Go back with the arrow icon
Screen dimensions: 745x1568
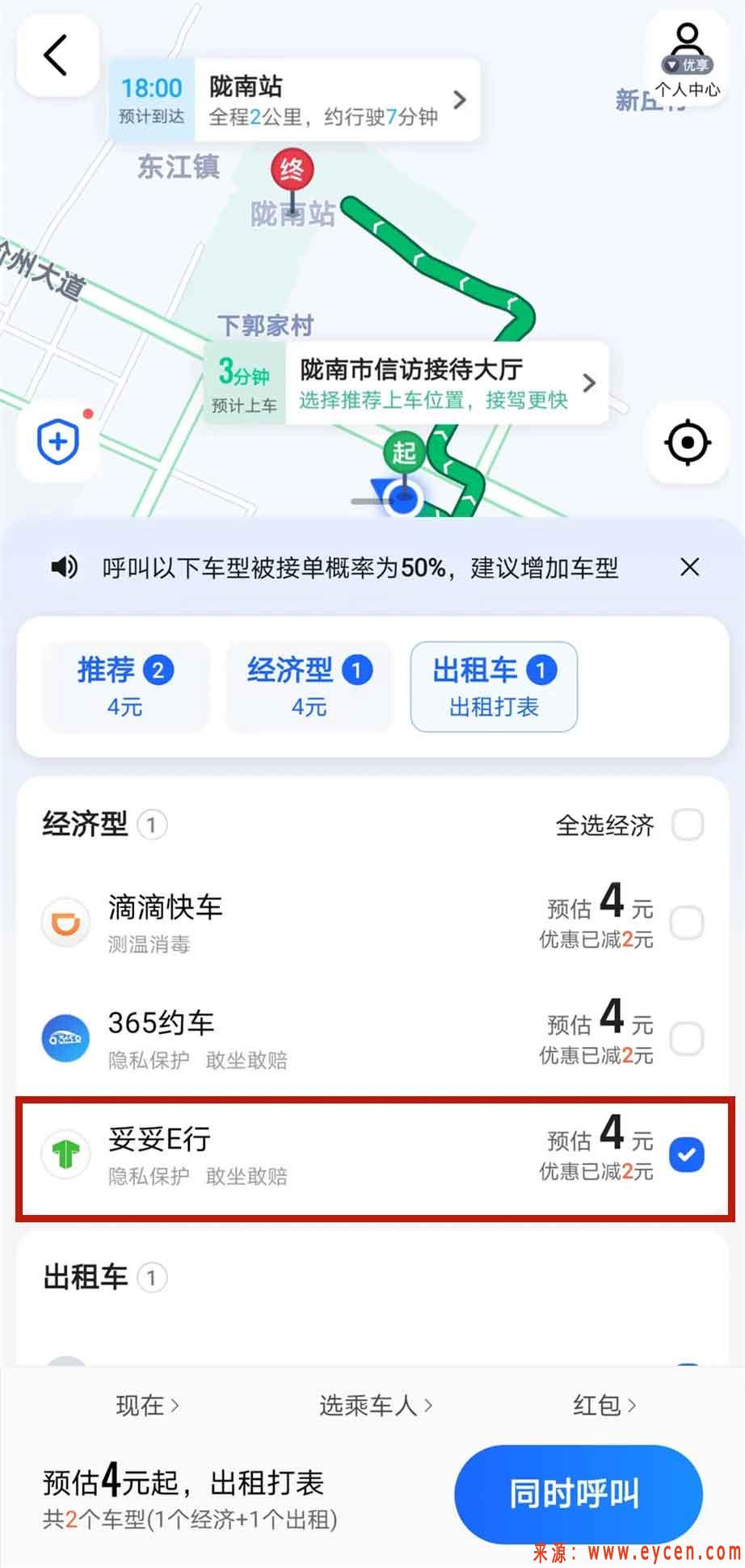point(56,56)
